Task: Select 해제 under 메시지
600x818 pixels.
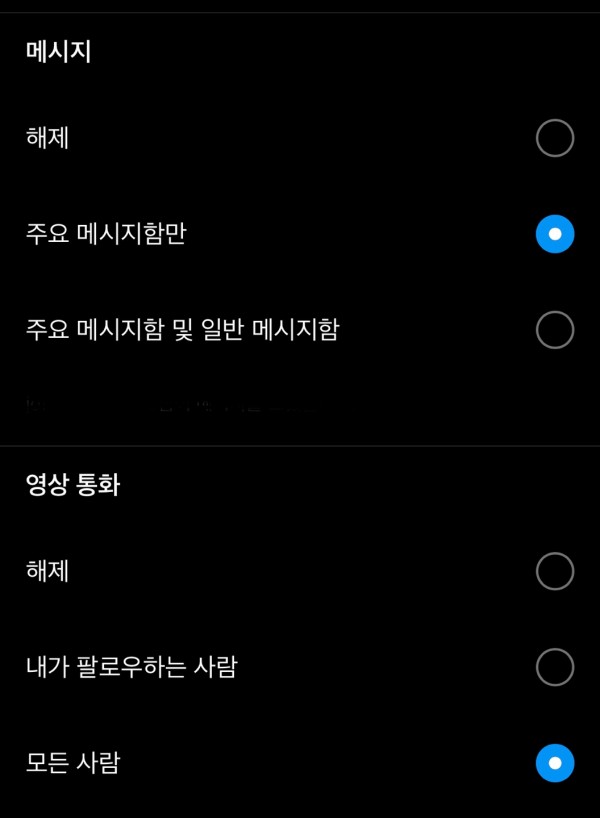Action: coord(554,138)
